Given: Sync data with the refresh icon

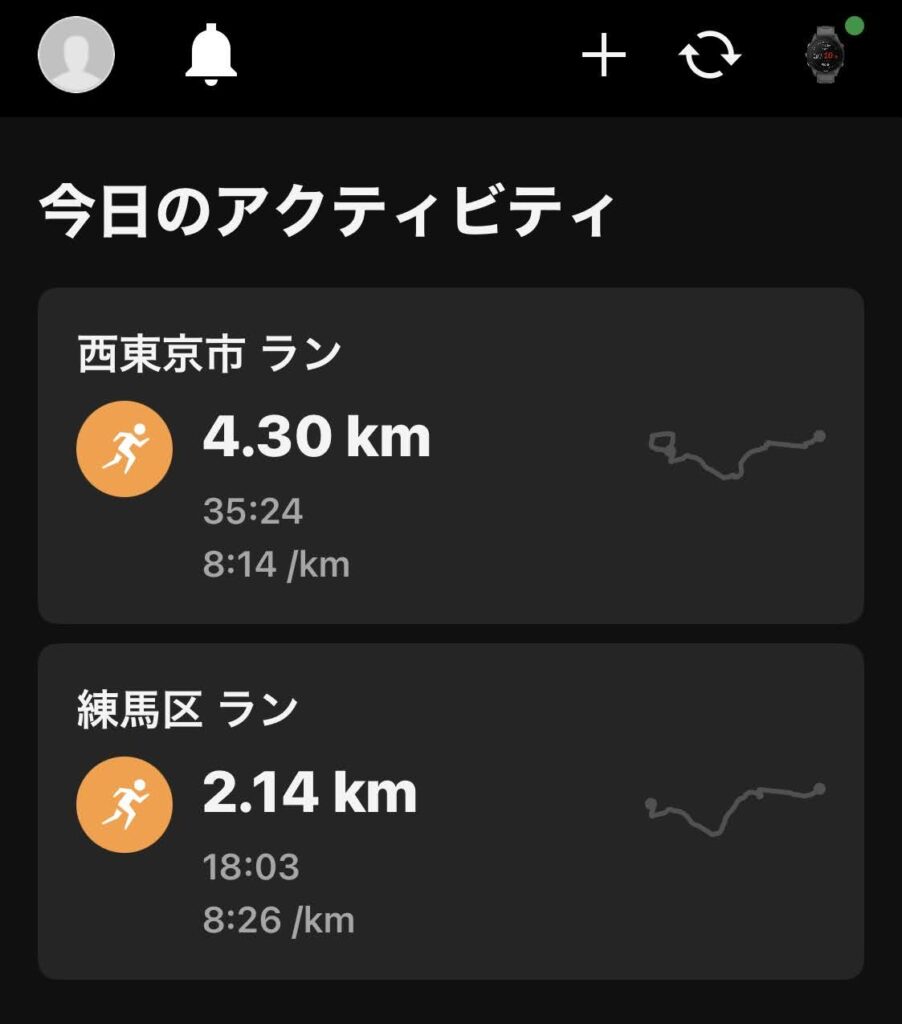Looking at the screenshot, I should point(710,55).
